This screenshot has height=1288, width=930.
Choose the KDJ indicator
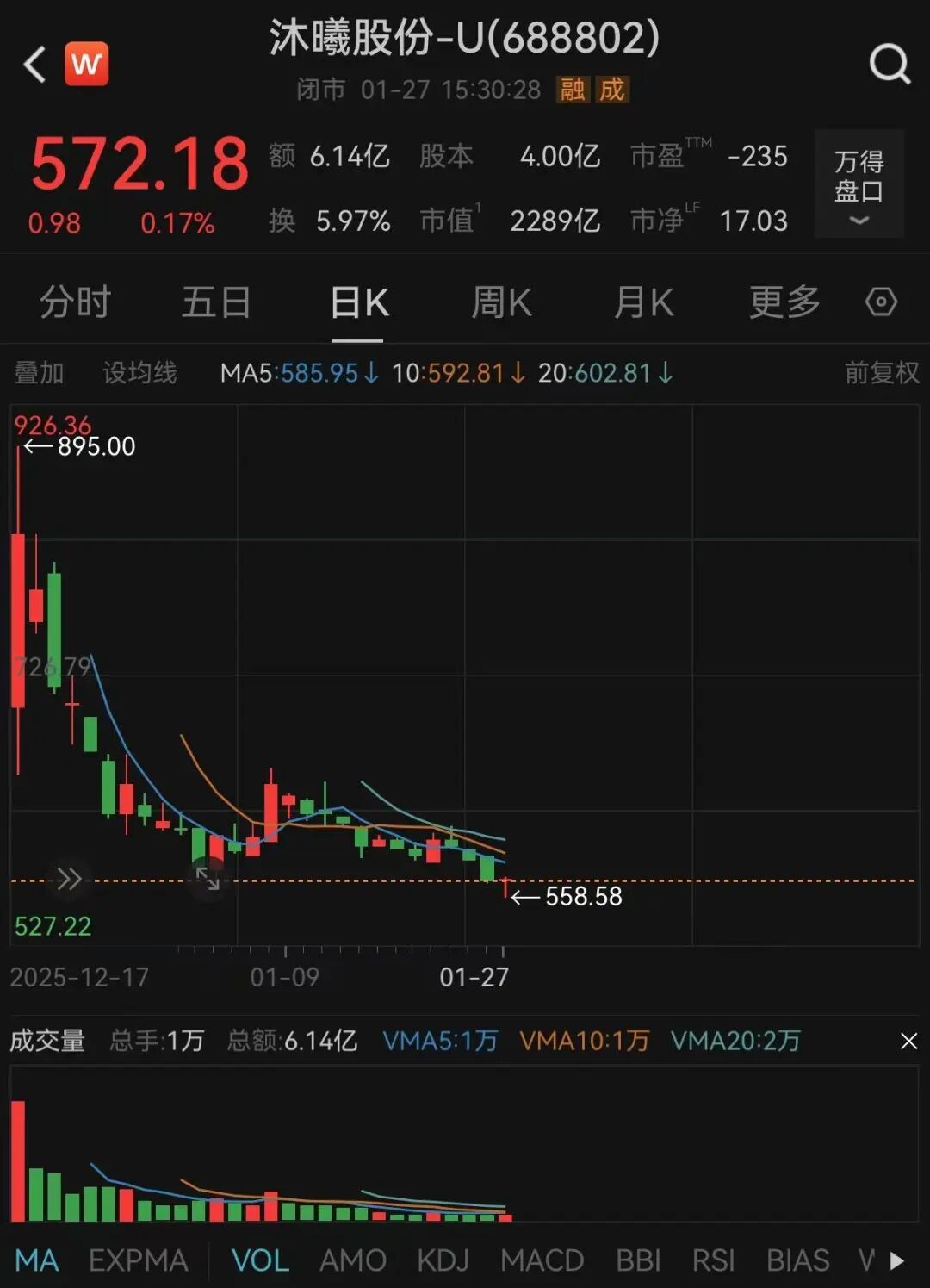[x=443, y=1260]
